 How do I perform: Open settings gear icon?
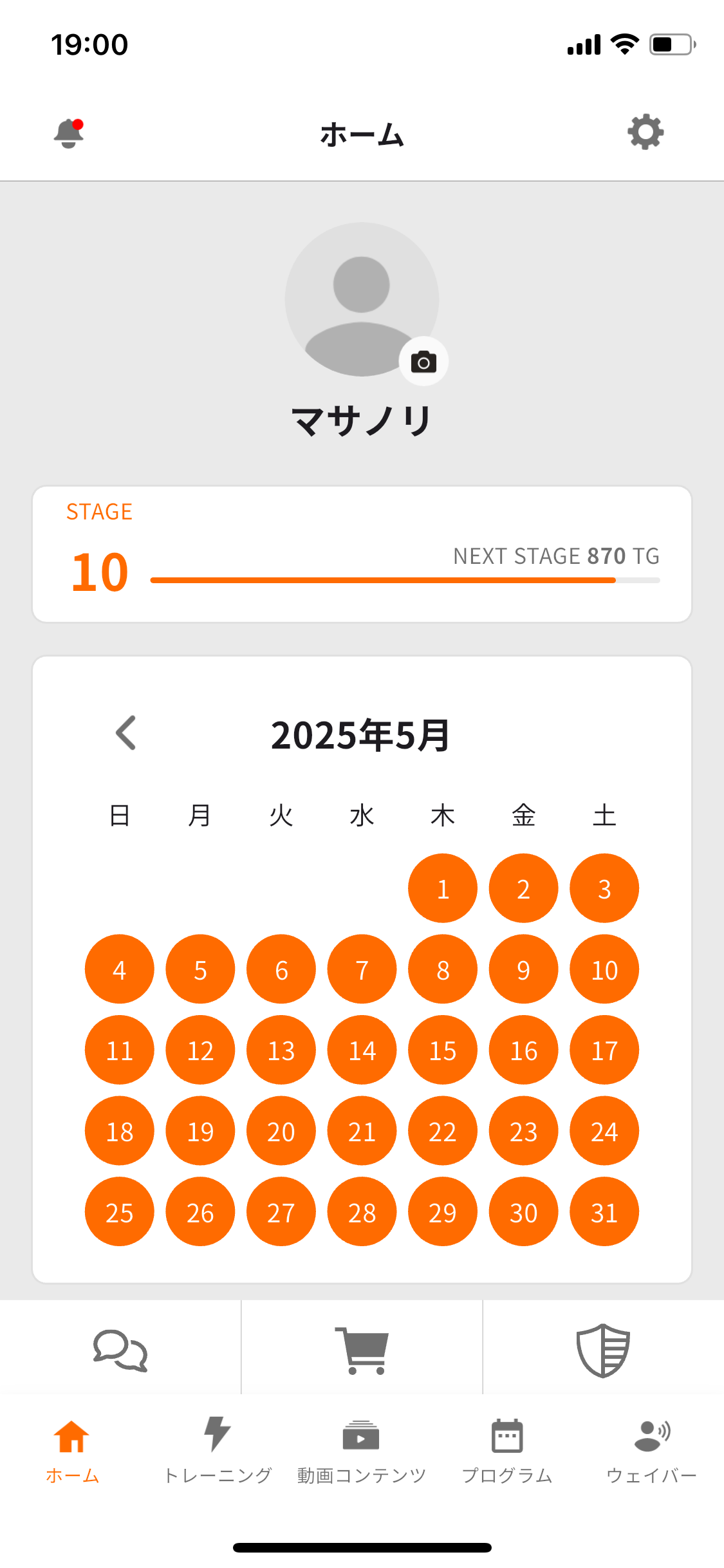tap(645, 133)
